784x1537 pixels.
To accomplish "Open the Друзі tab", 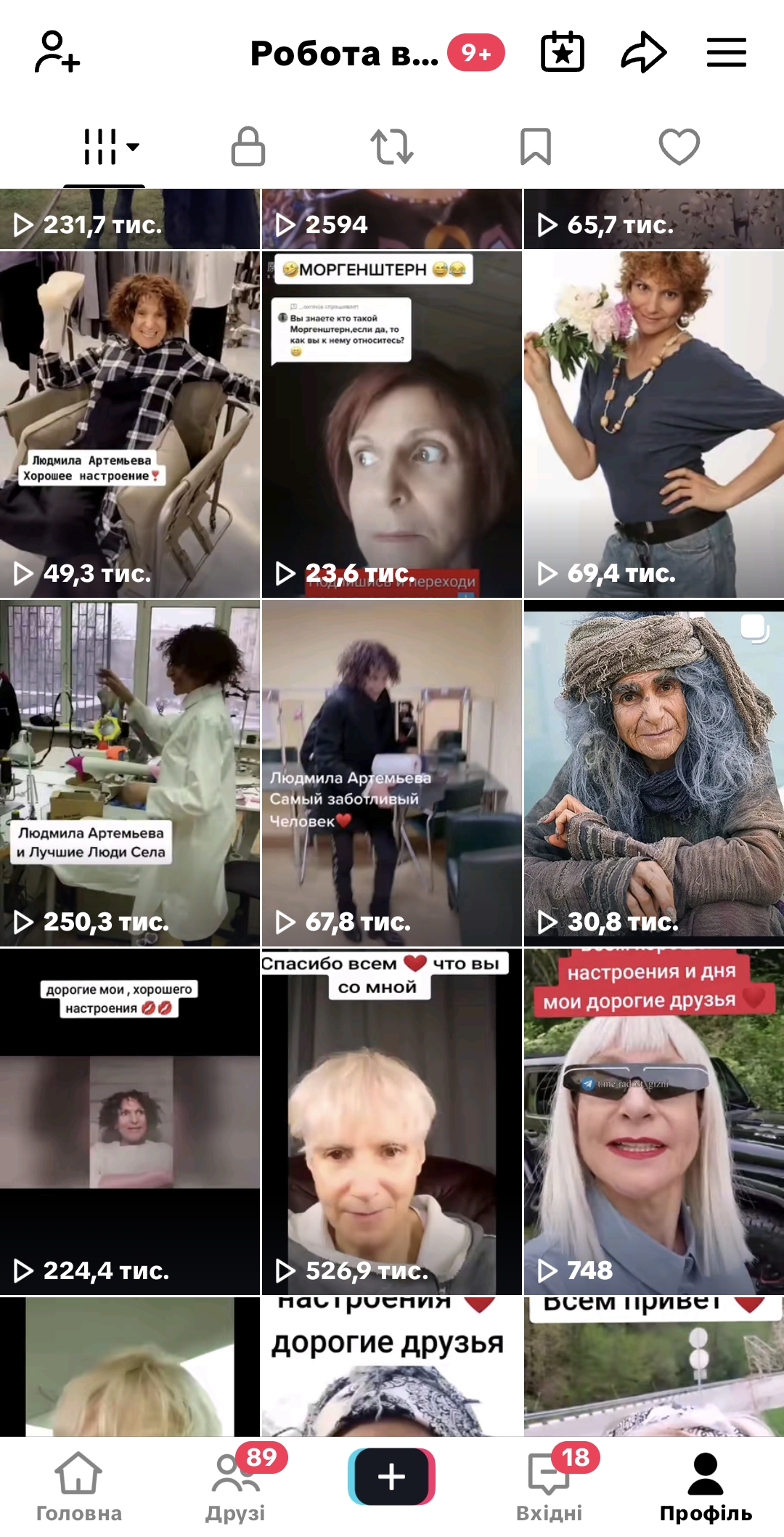I will point(235,1485).
